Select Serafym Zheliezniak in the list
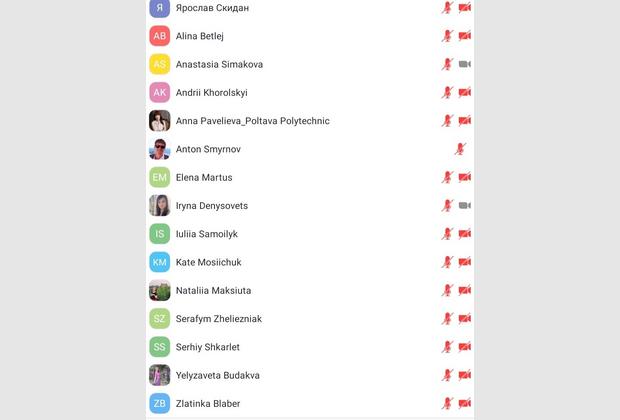This screenshot has width=620, height=420. [219, 319]
